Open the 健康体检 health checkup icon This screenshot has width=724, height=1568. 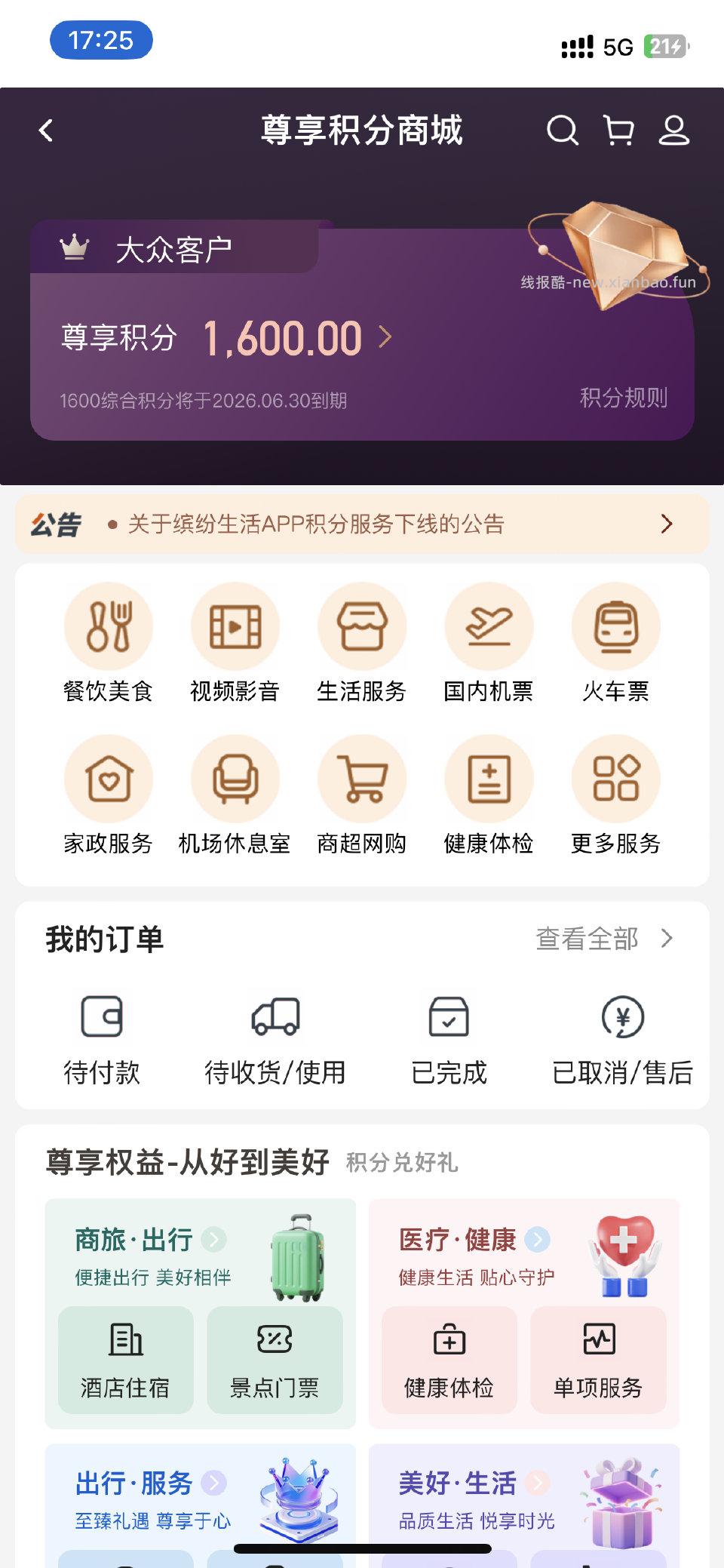pos(489,779)
